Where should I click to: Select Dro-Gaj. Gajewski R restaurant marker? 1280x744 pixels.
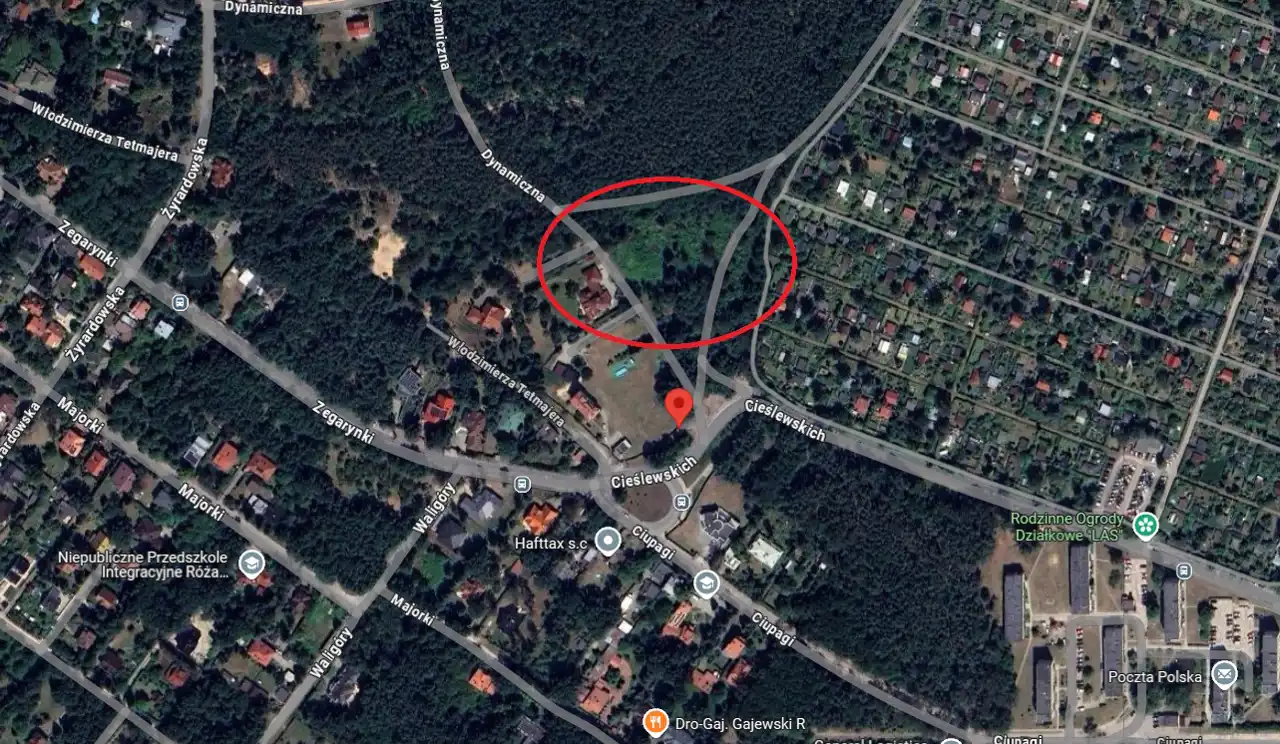click(x=655, y=721)
